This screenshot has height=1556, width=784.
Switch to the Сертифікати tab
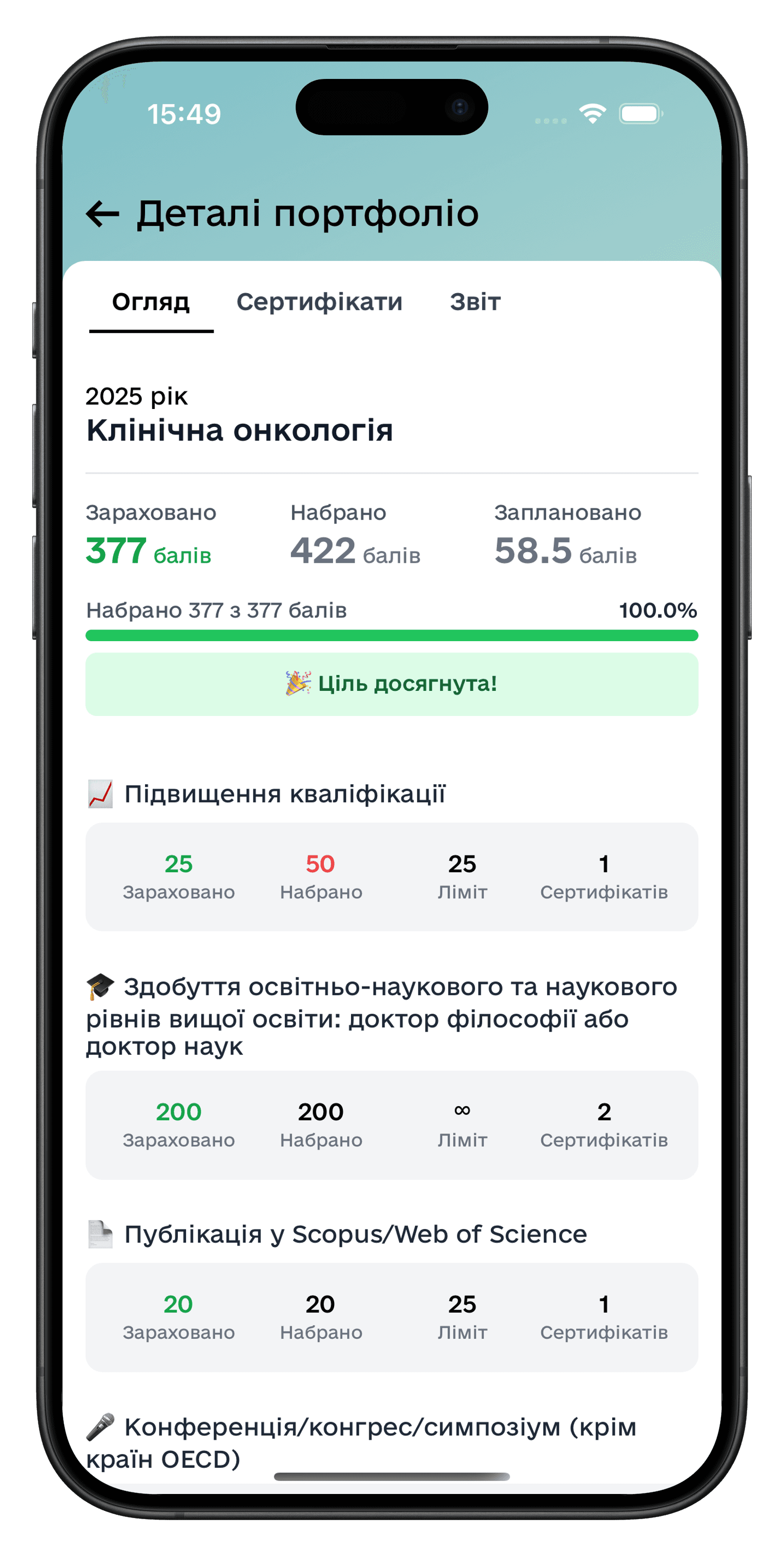tap(319, 302)
